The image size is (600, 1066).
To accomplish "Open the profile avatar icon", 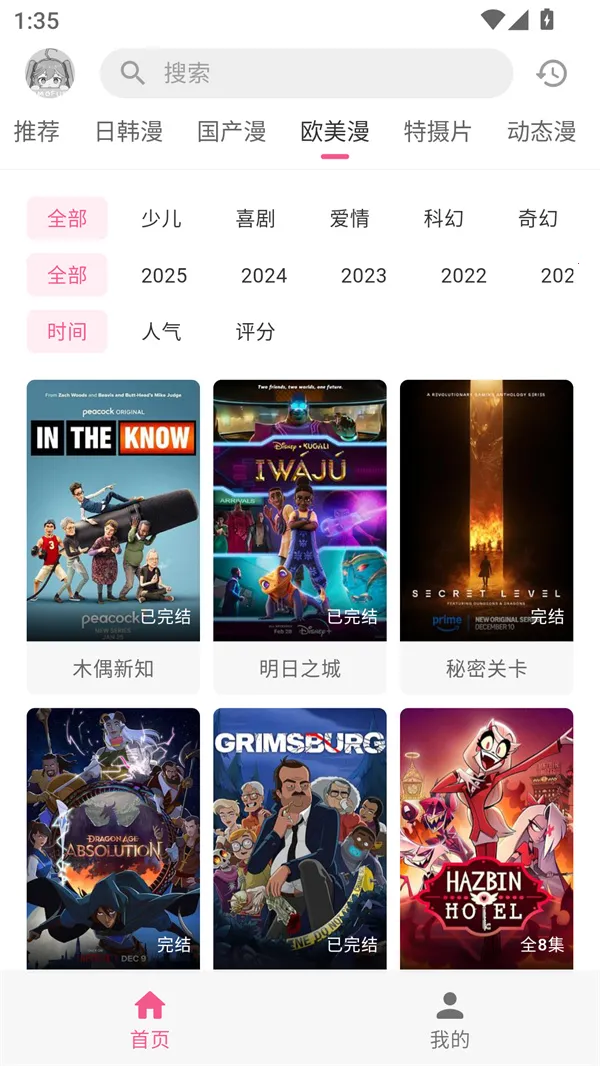I will tap(50, 73).
